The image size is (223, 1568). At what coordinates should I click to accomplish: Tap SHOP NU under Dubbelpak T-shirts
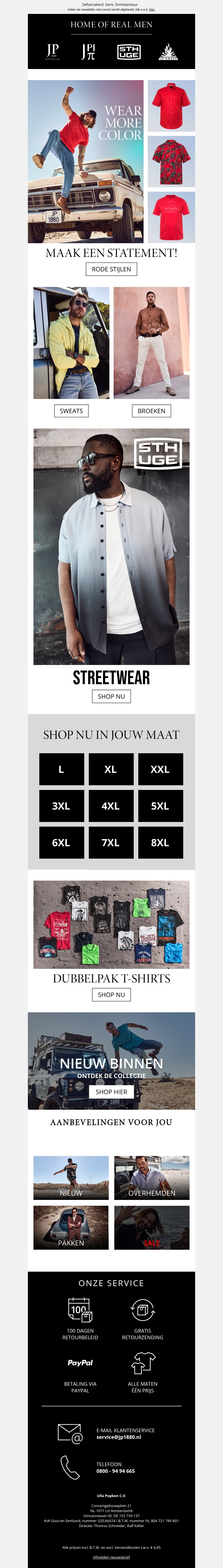click(111, 995)
